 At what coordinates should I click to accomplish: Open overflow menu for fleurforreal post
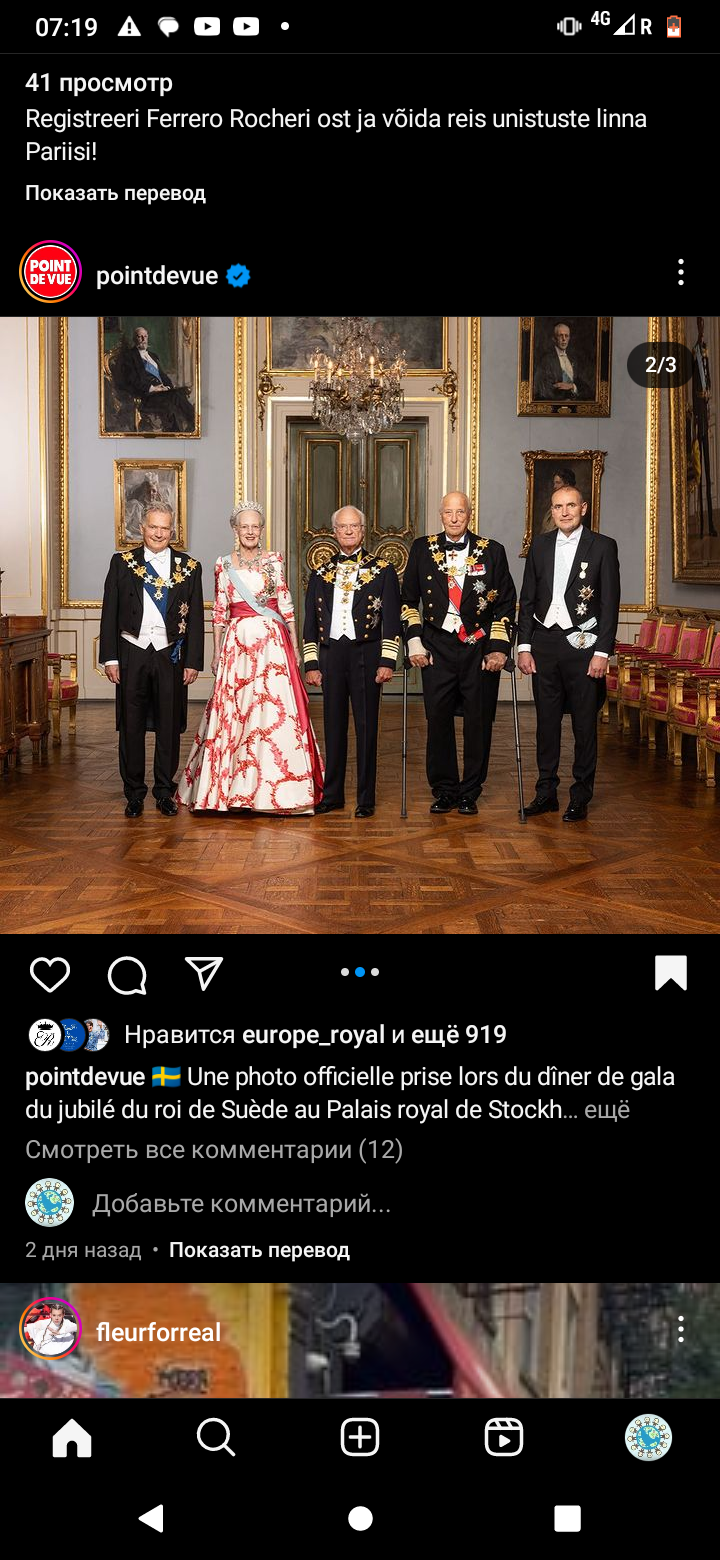tap(680, 1329)
